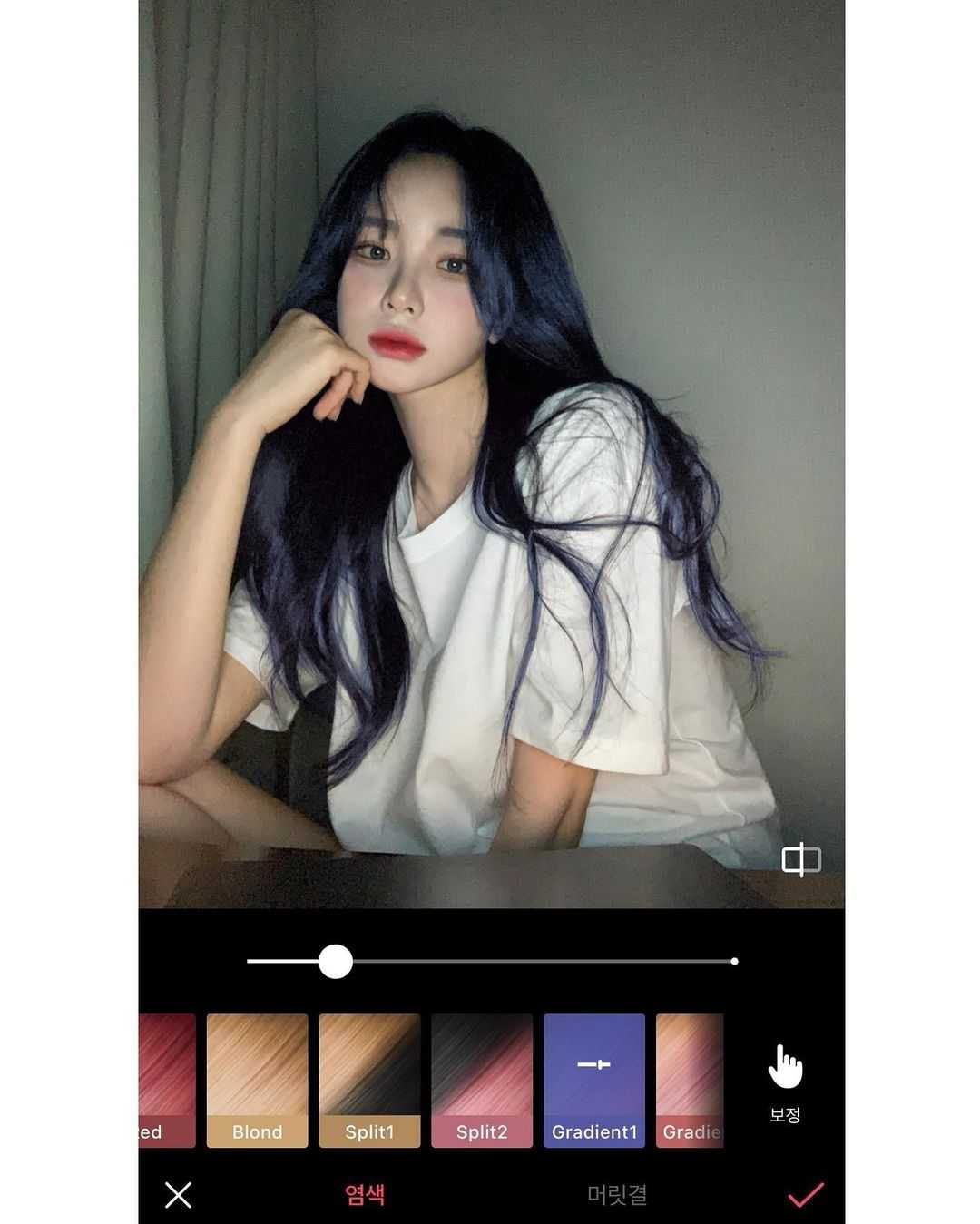Open Gradient1 adjustment settings
980x1224 pixels.
(x=594, y=1080)
